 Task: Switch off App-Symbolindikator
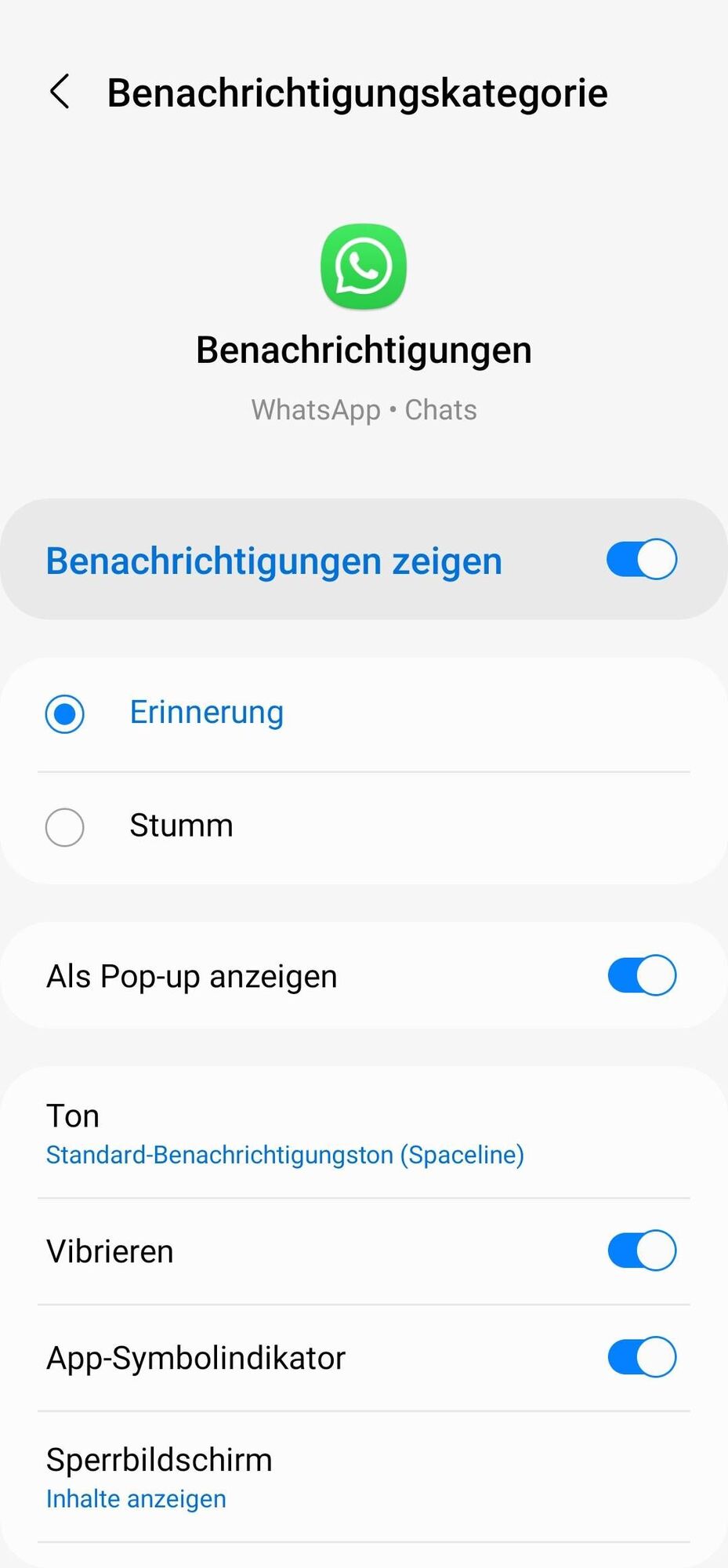tap(641, 1357)
